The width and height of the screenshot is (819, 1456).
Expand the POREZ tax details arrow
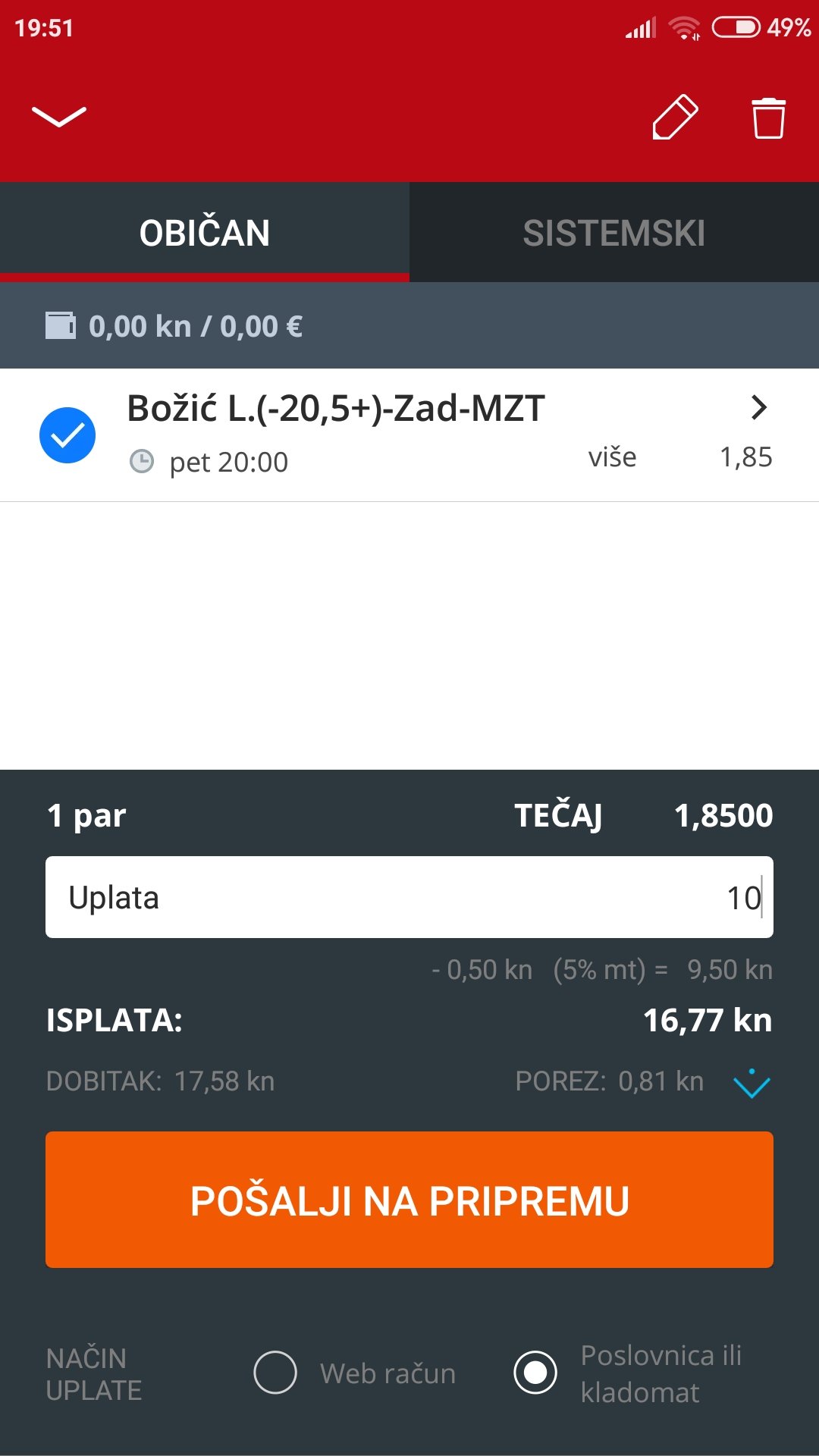[752, 1083]
